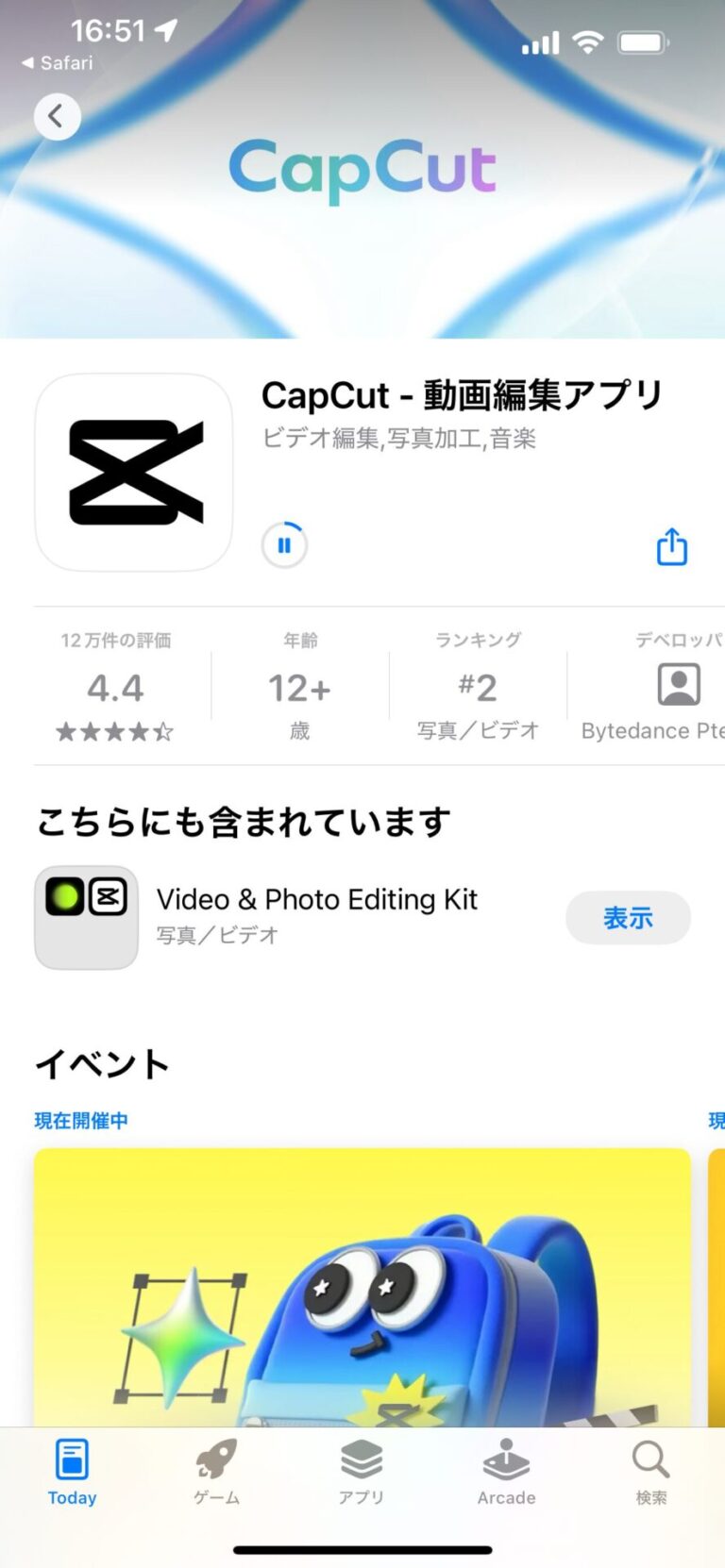Tap the back chevron at top left
This screenshot has width=725, height=1568.
(x=57, y=116)
